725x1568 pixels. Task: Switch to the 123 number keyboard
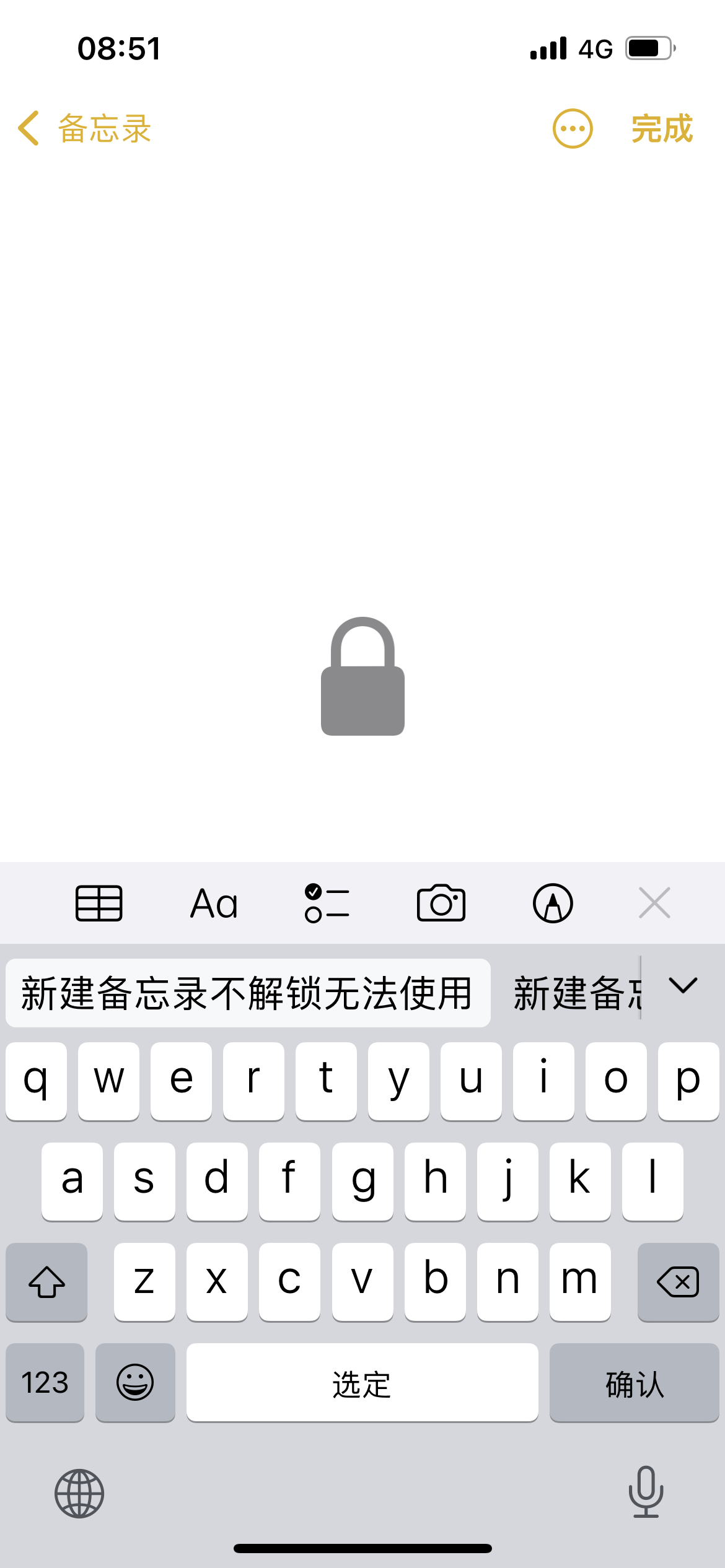coord(45,1382)
